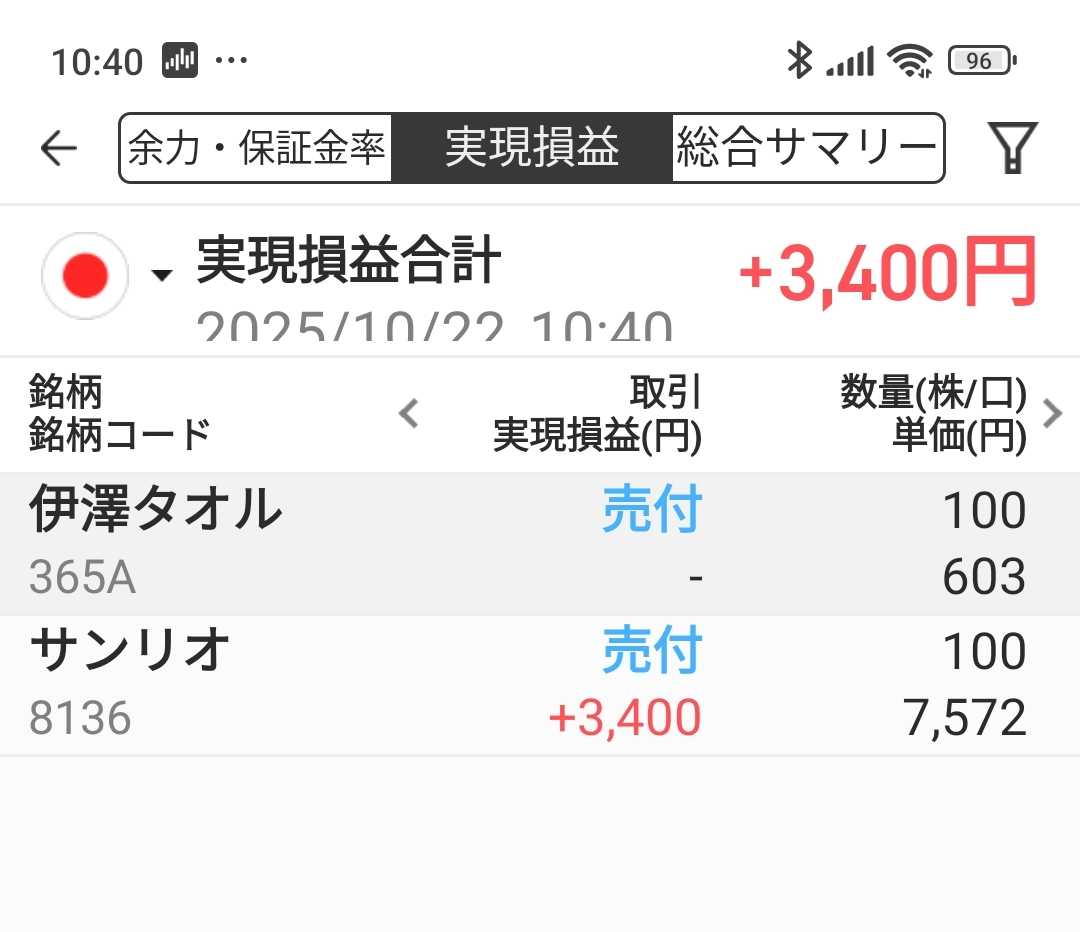Select the 実現損益 tab
The image size is (1080, 932).
531,149
